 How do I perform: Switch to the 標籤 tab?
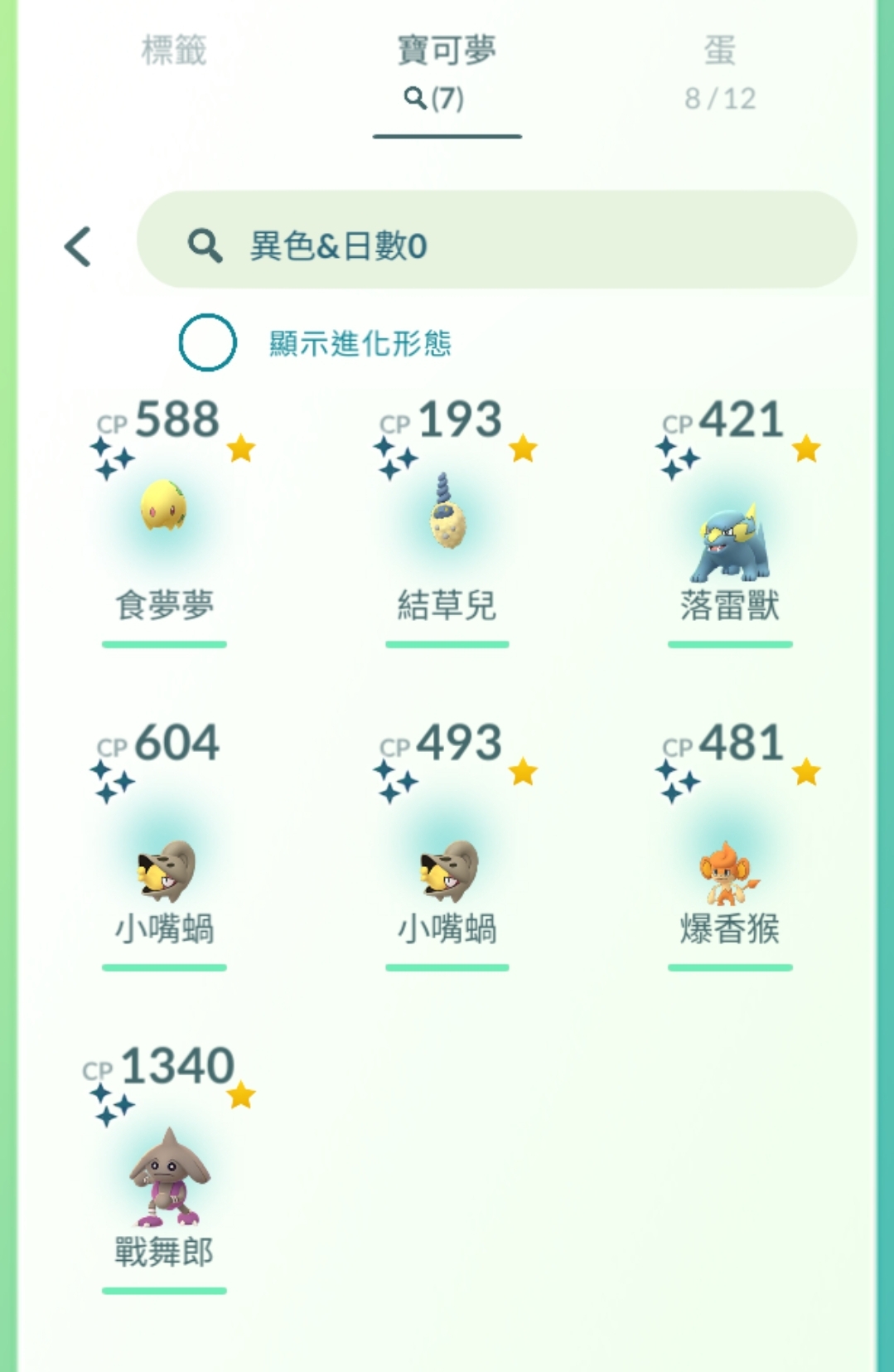pyautogui.click(x=173, y=51)
